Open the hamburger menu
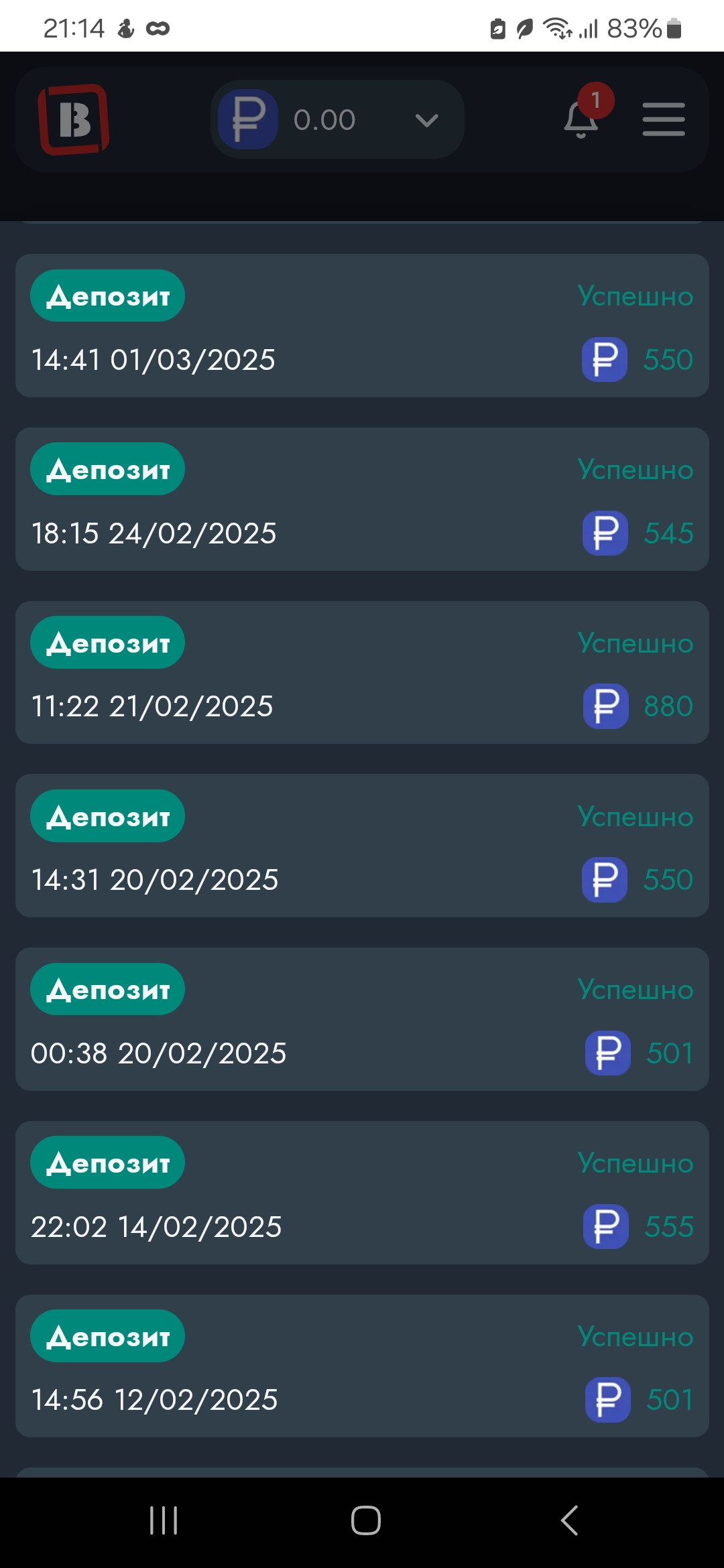 click(x=663, y=120)
